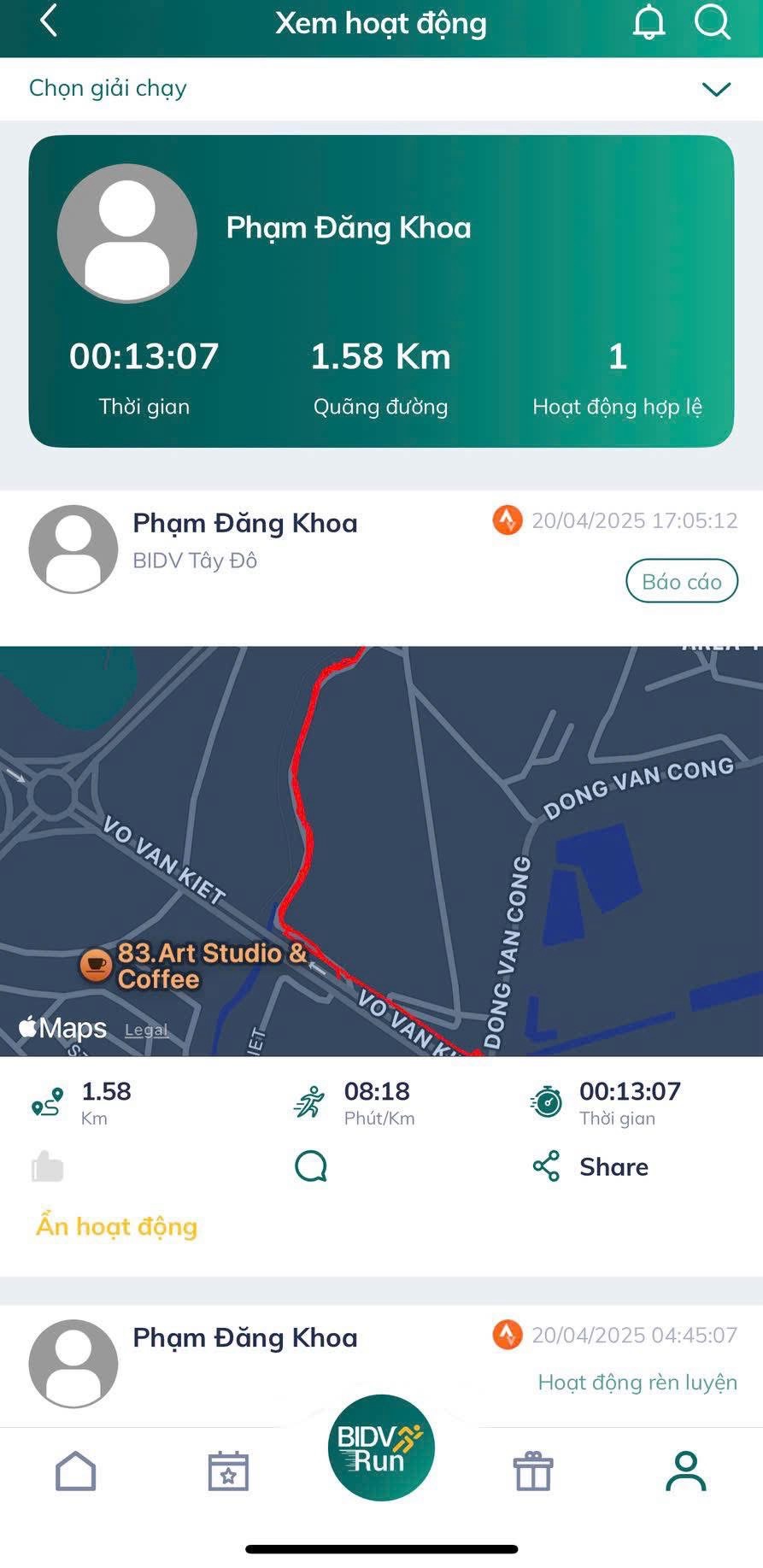Expand the Chọn giải chạy dropdown

(x=717, y=88)
